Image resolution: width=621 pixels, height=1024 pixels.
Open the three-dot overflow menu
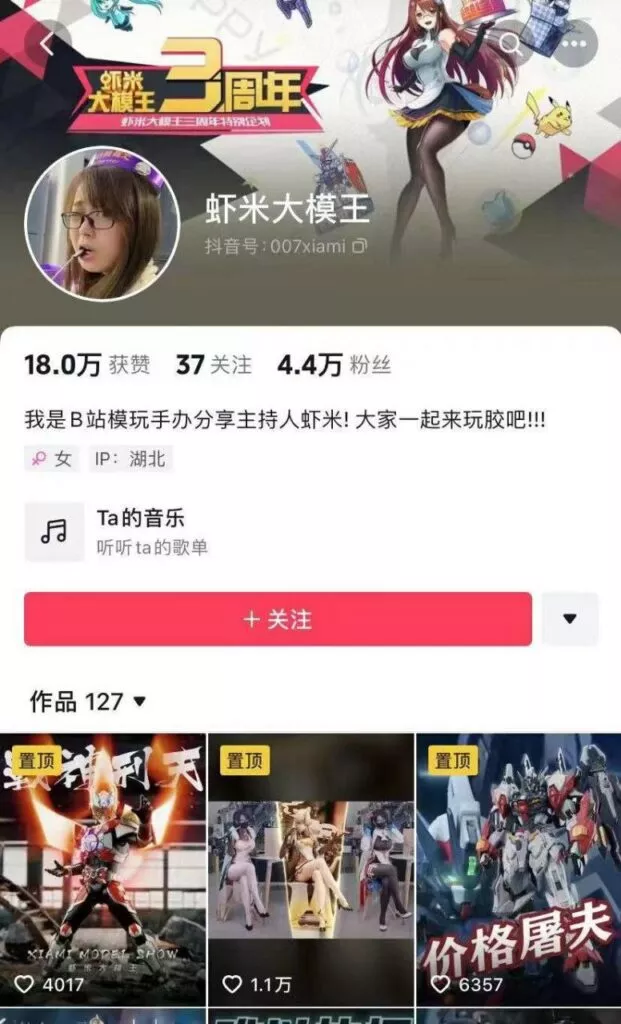(x=575, y=44)
